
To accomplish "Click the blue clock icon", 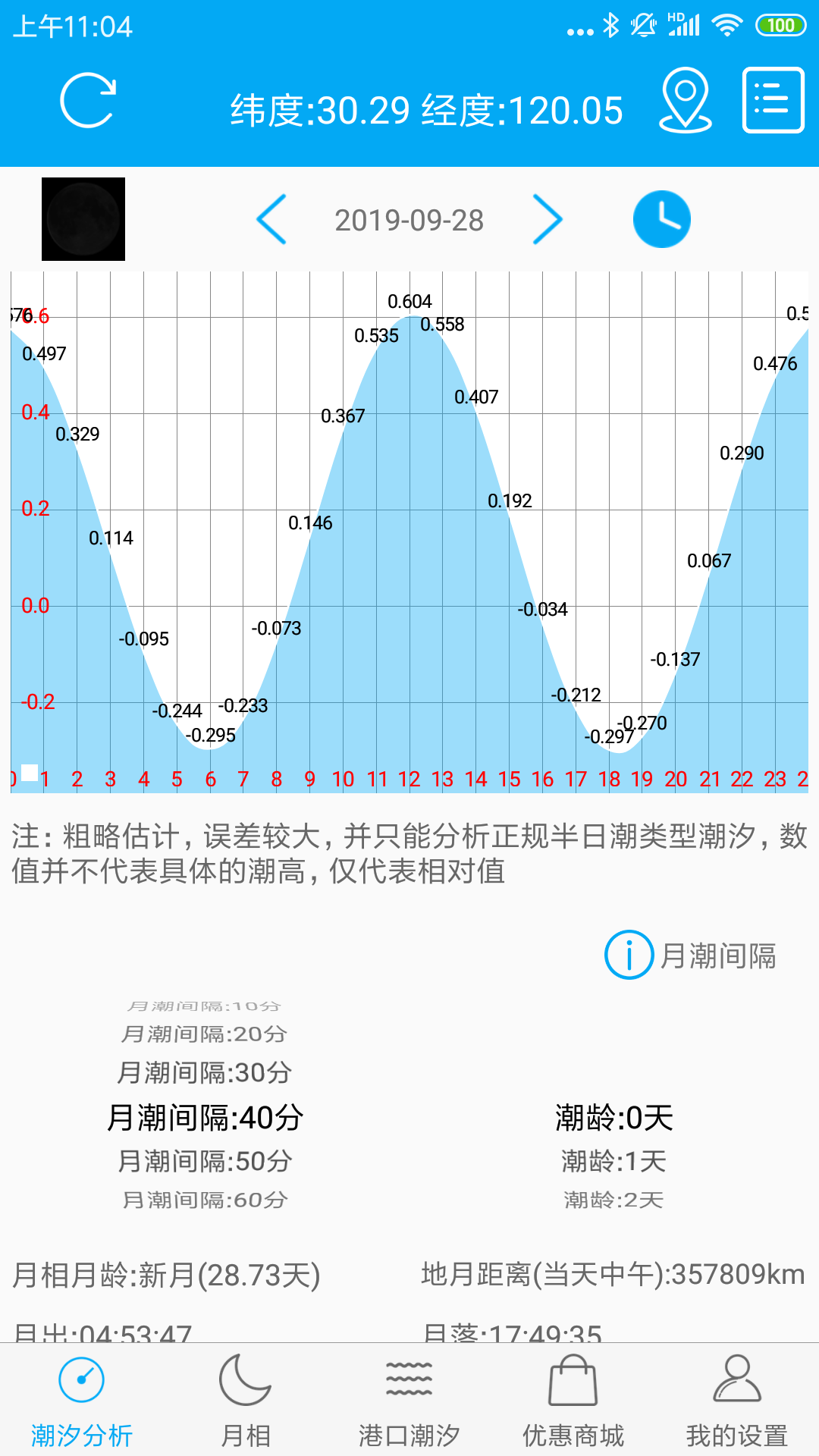I will [x=661, y=218].
